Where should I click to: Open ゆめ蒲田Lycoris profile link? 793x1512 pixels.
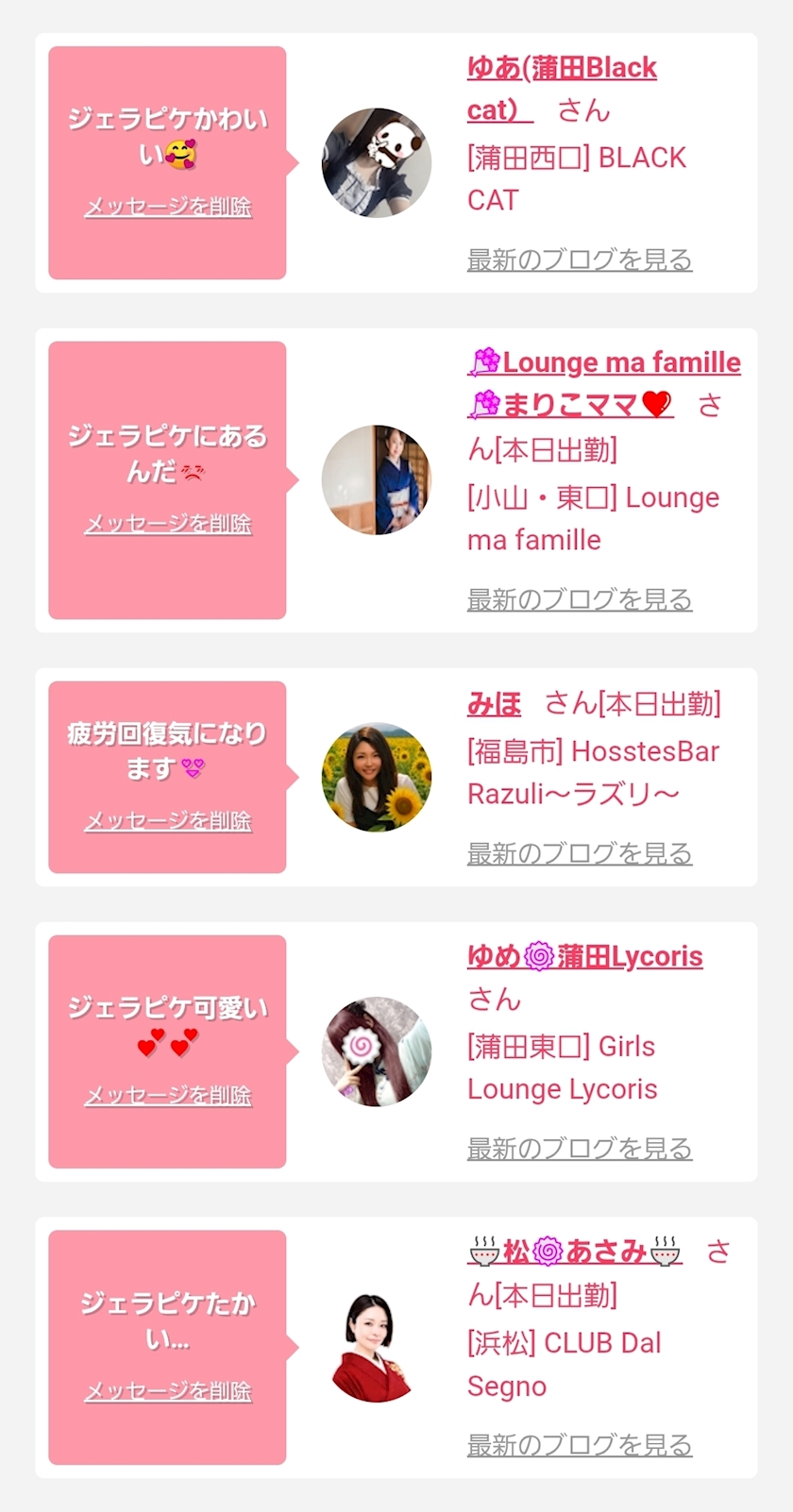[x=585, y=957]
